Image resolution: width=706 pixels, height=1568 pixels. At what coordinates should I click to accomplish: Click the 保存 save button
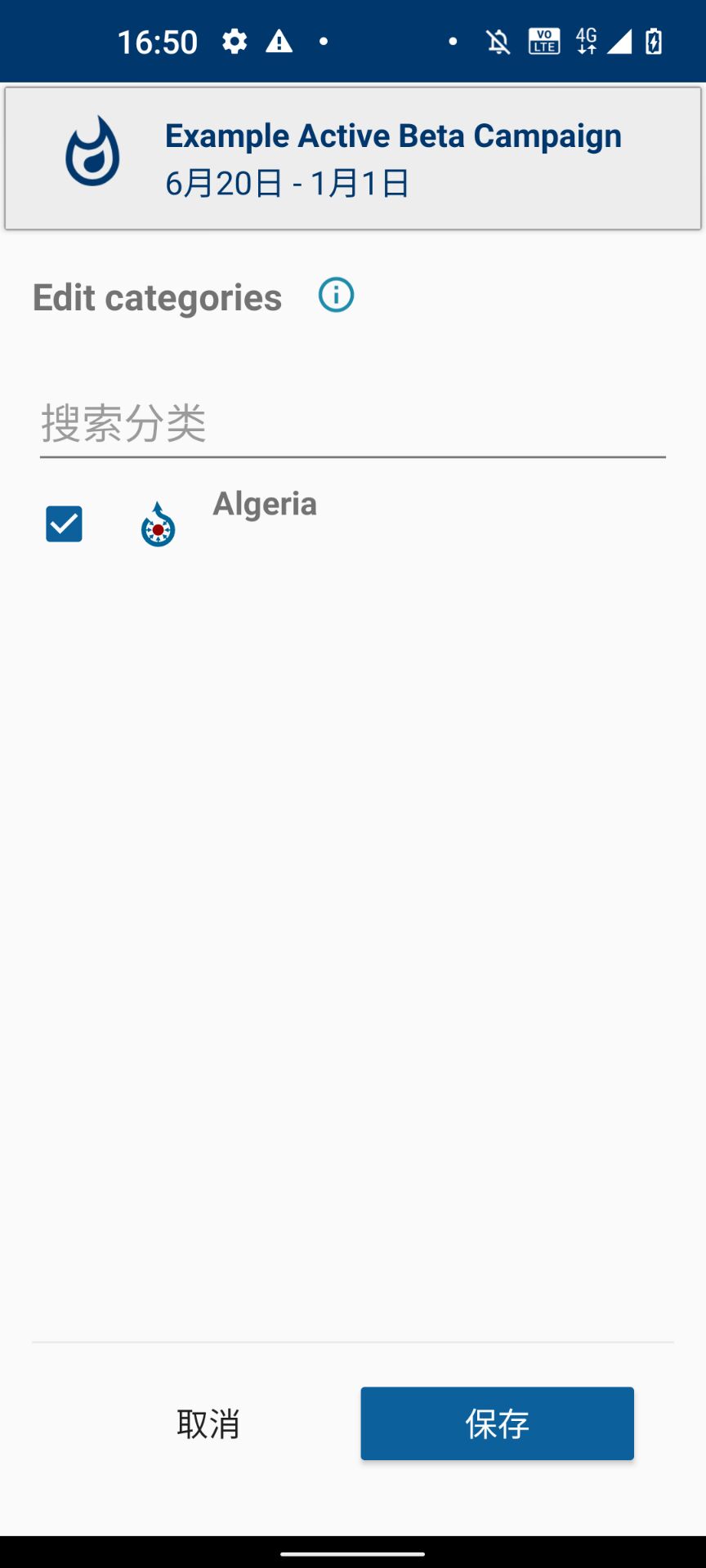(x=496, y=1423)
